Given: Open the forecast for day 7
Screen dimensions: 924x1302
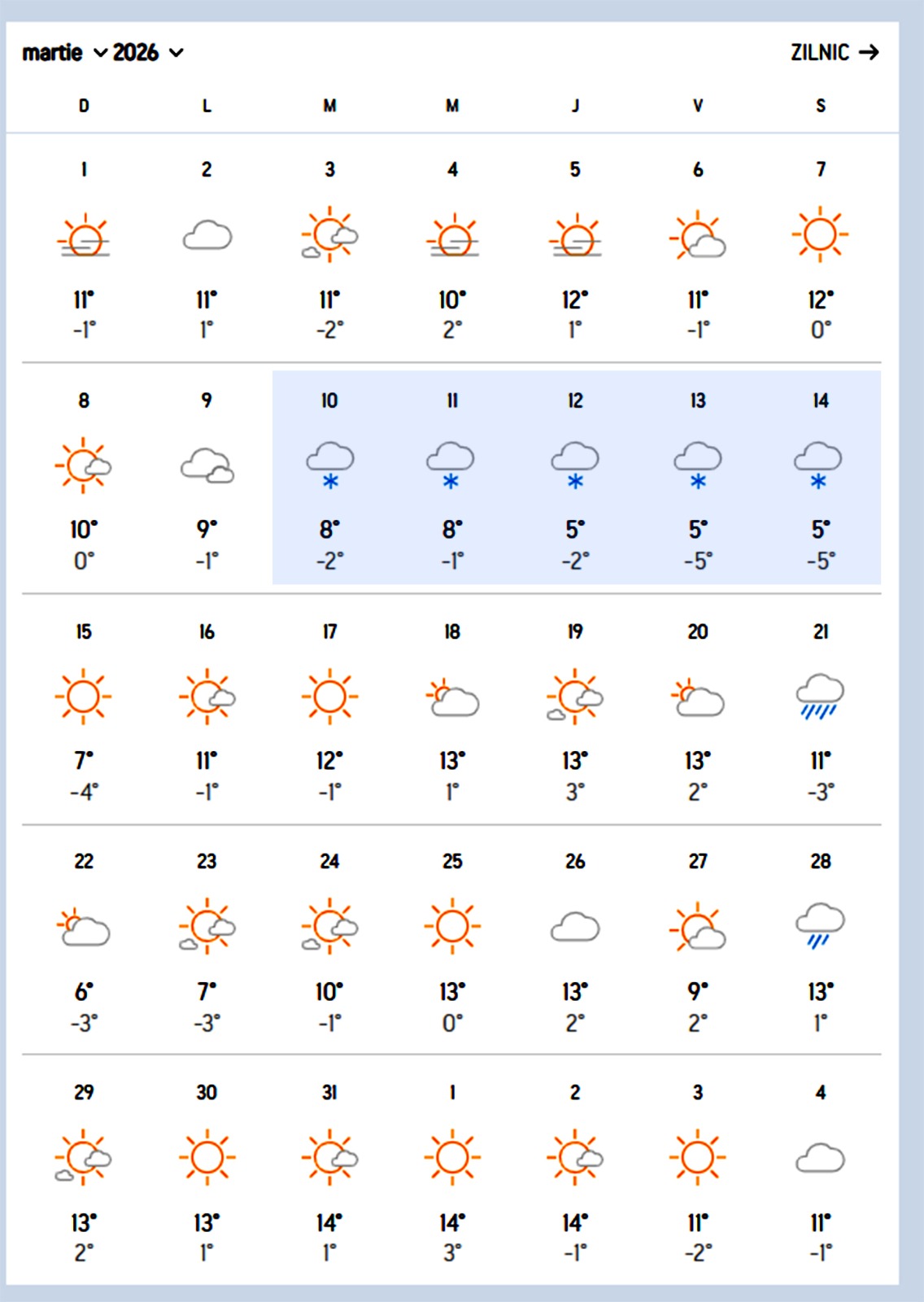Looking at the screenshot, I should click(820, 248).
